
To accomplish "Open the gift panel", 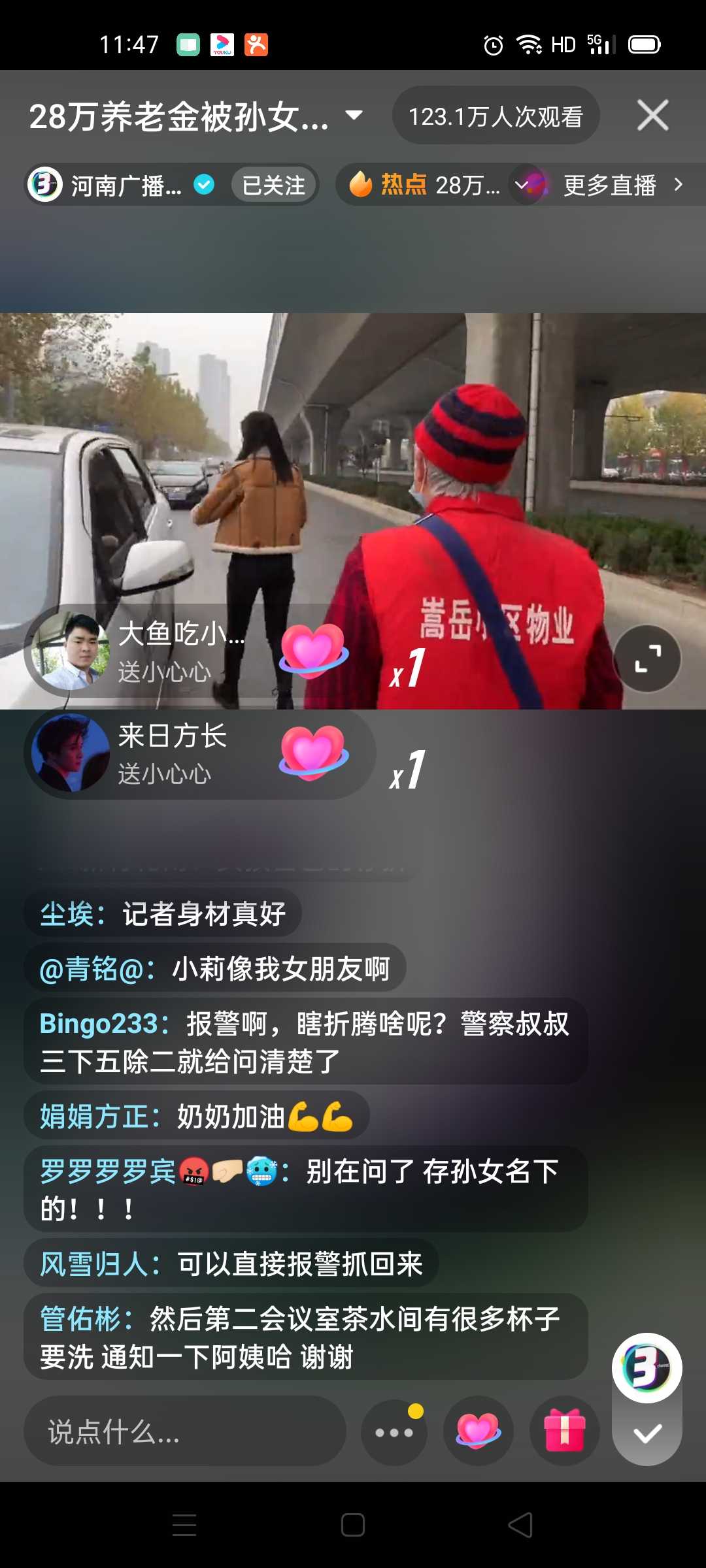I will [x=564, y=1432].
